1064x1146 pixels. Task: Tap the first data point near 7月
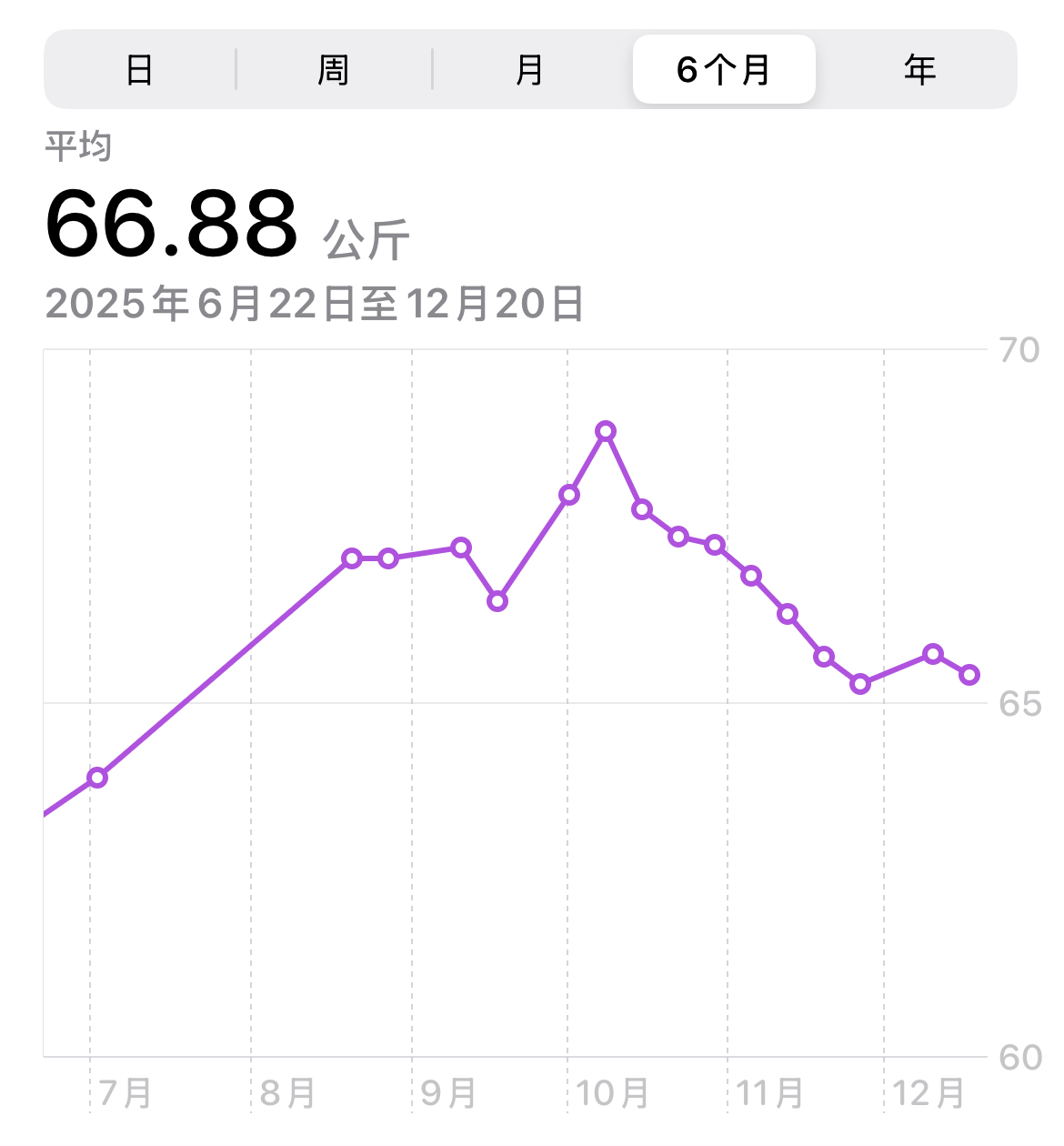(96, 778)
